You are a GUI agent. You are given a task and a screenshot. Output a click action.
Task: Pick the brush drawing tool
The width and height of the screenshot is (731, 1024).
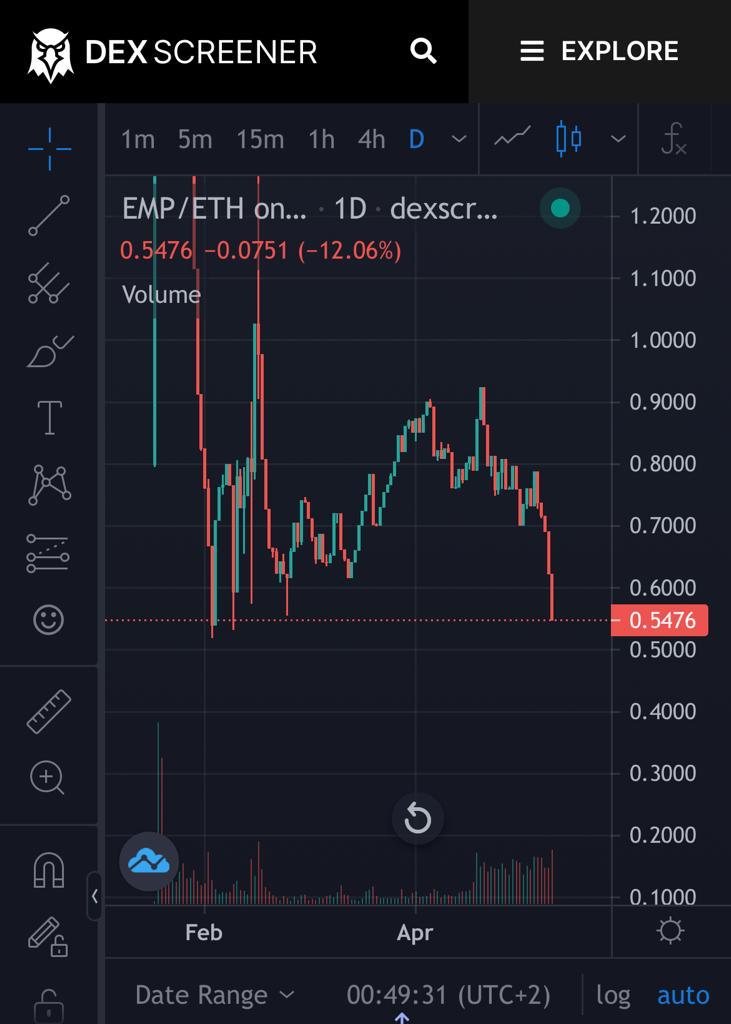pos(48,348)
